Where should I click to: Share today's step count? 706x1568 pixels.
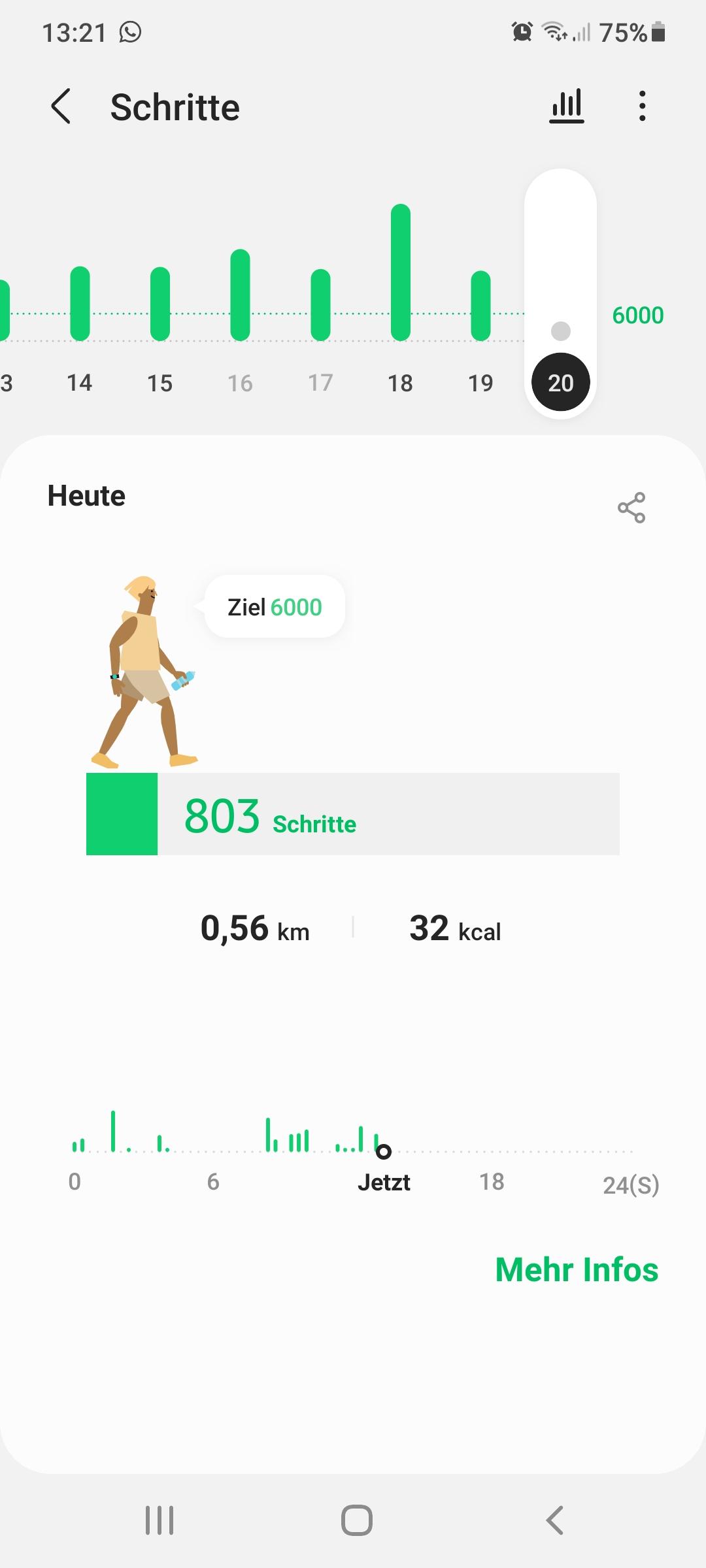[631, 508]
